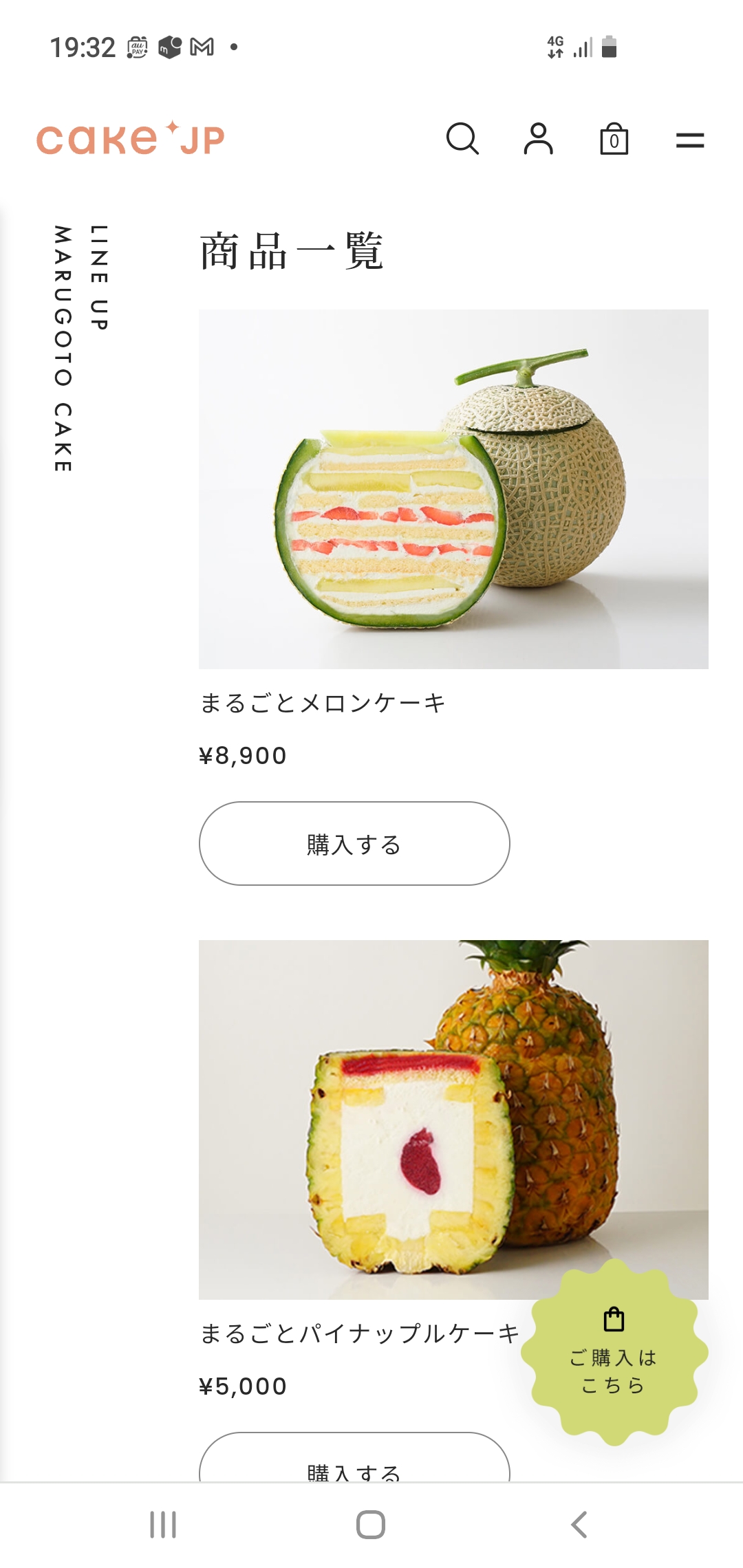Open the shopping cart bag icon
This screenshot has width=743, height=1568.
click(614, 140)
